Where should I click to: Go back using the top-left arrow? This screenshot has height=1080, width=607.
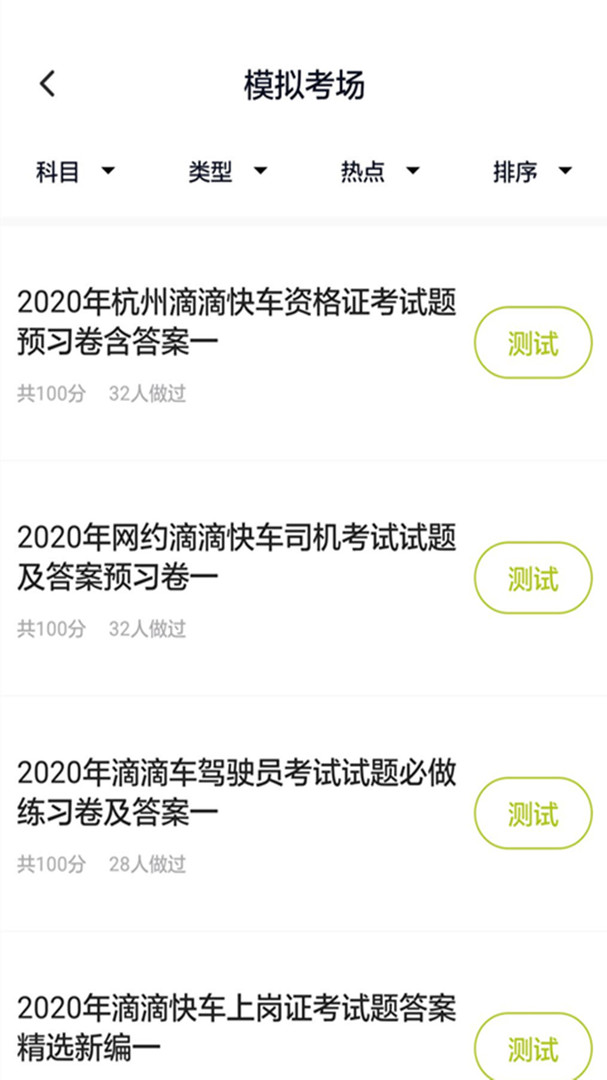coord(47,84)
